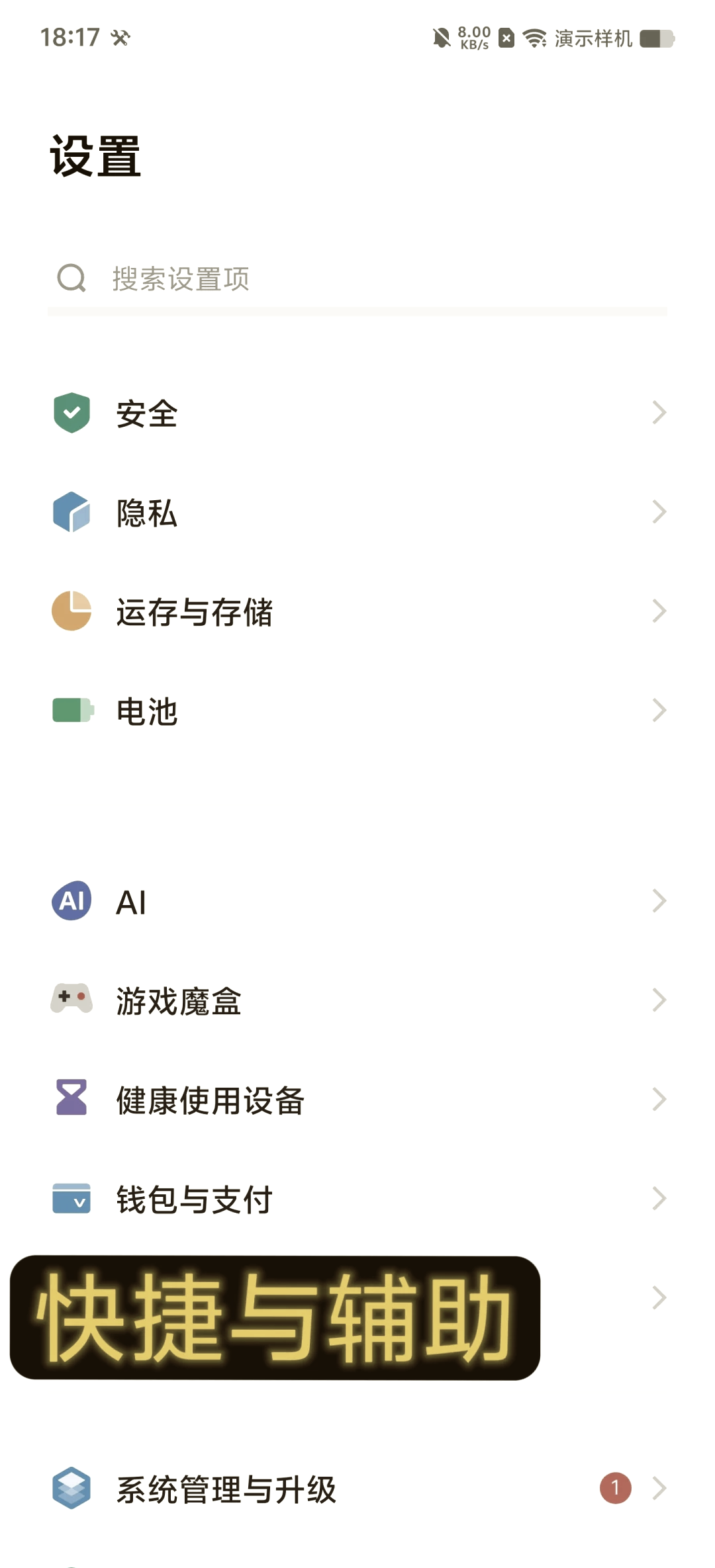View 电池 battery settings

coord(358,711)
